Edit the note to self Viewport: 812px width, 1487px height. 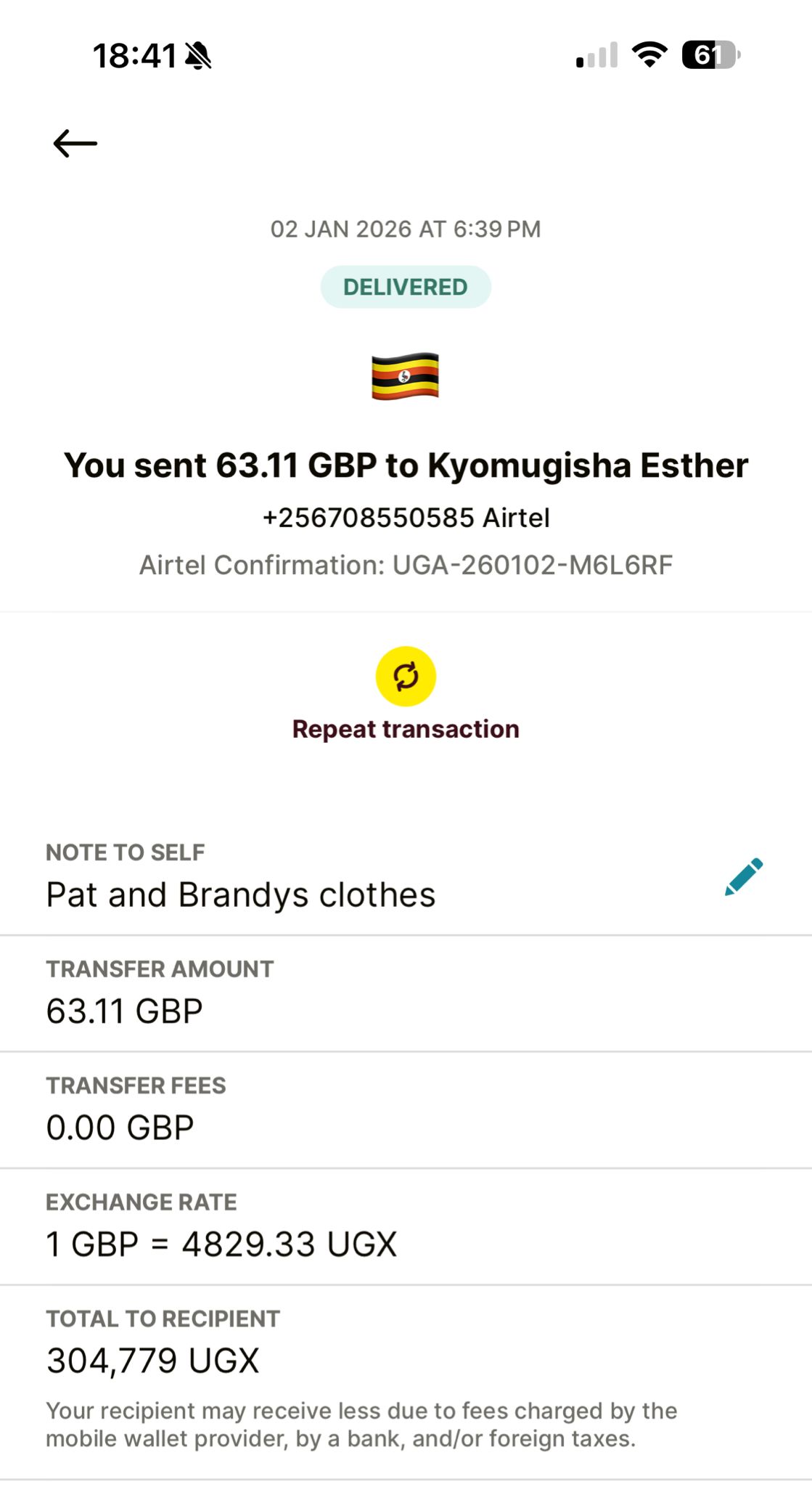pyautogui.click(x=744, y=876)
